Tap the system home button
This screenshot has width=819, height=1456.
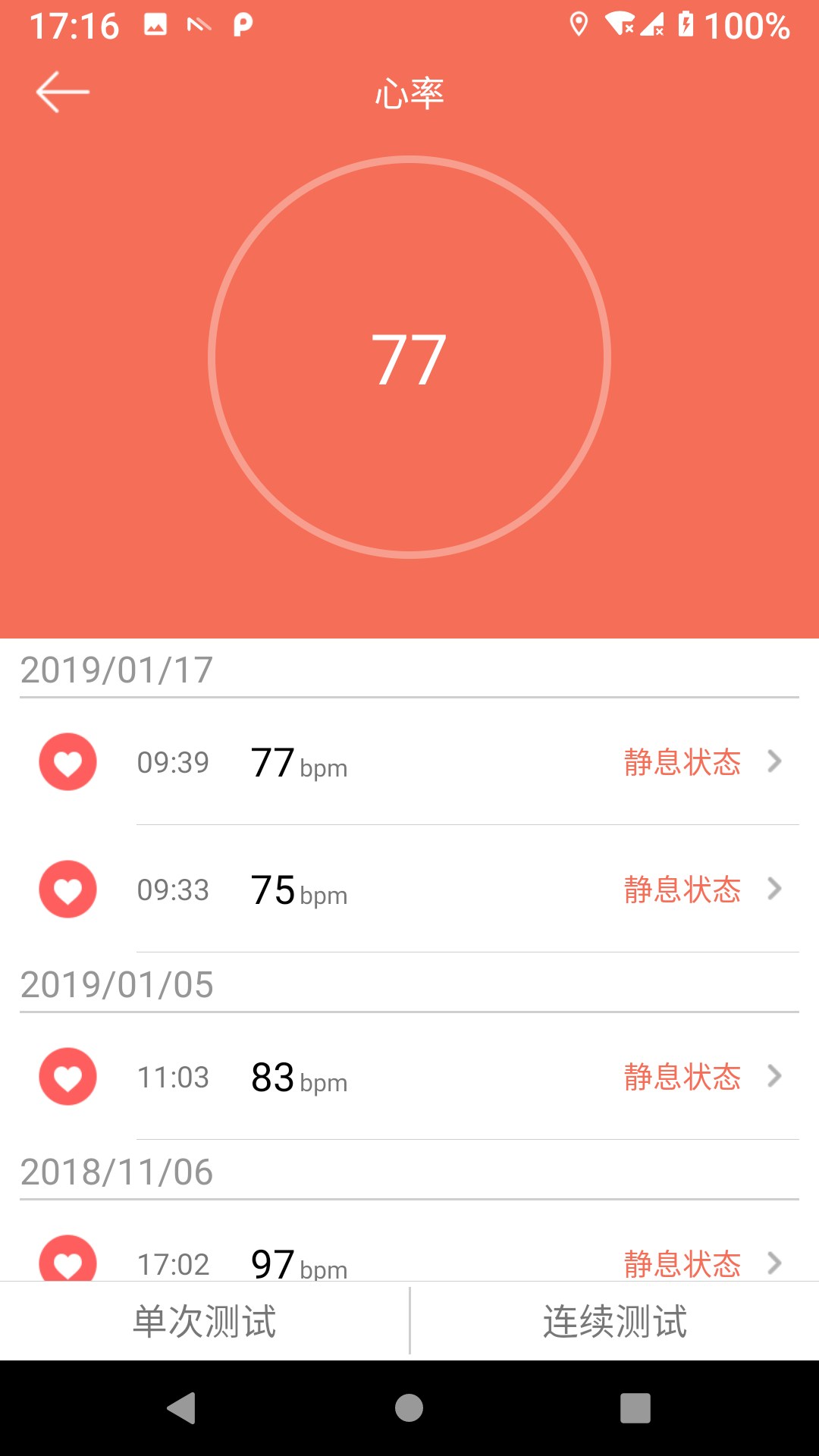click(409, 1408)
